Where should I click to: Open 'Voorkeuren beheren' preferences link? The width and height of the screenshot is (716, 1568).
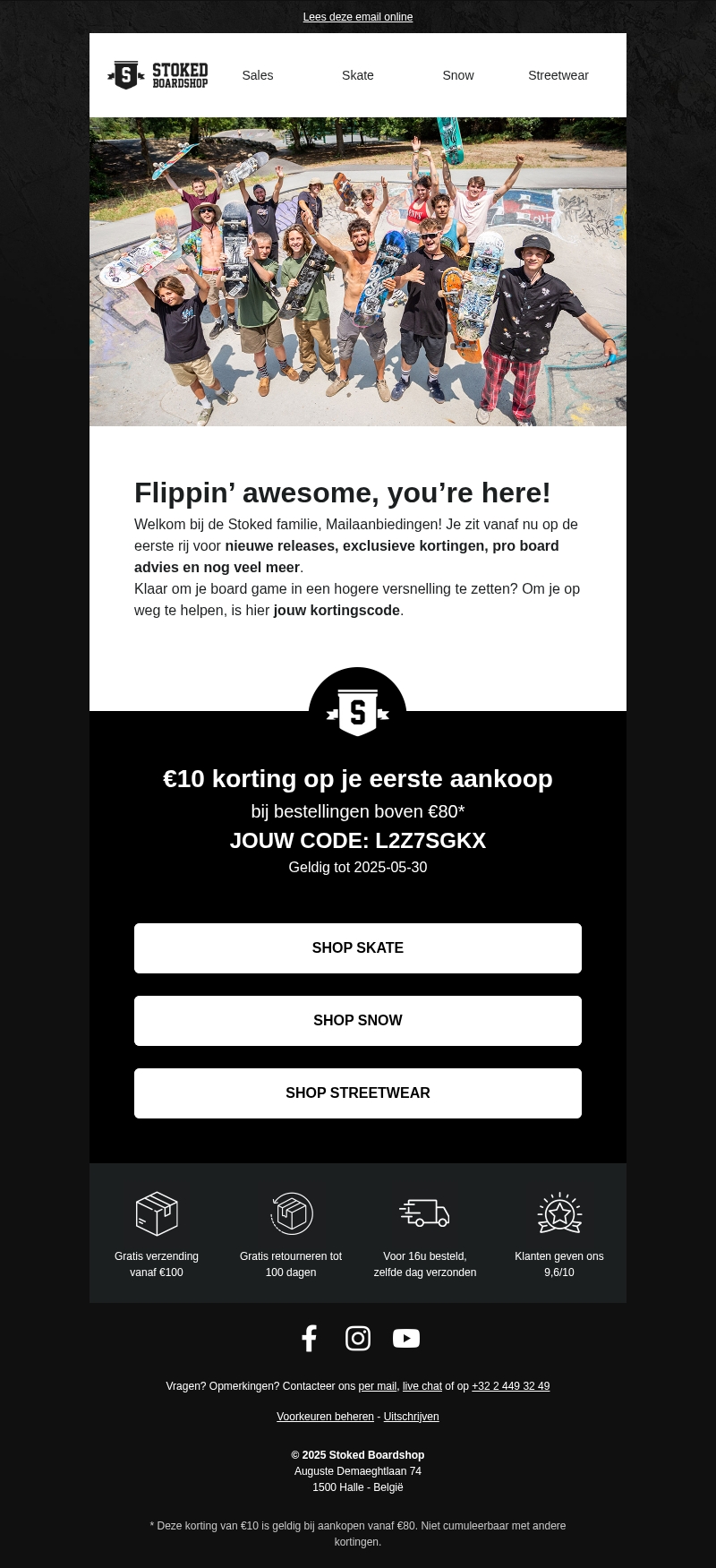click(x=325, y=1417)
